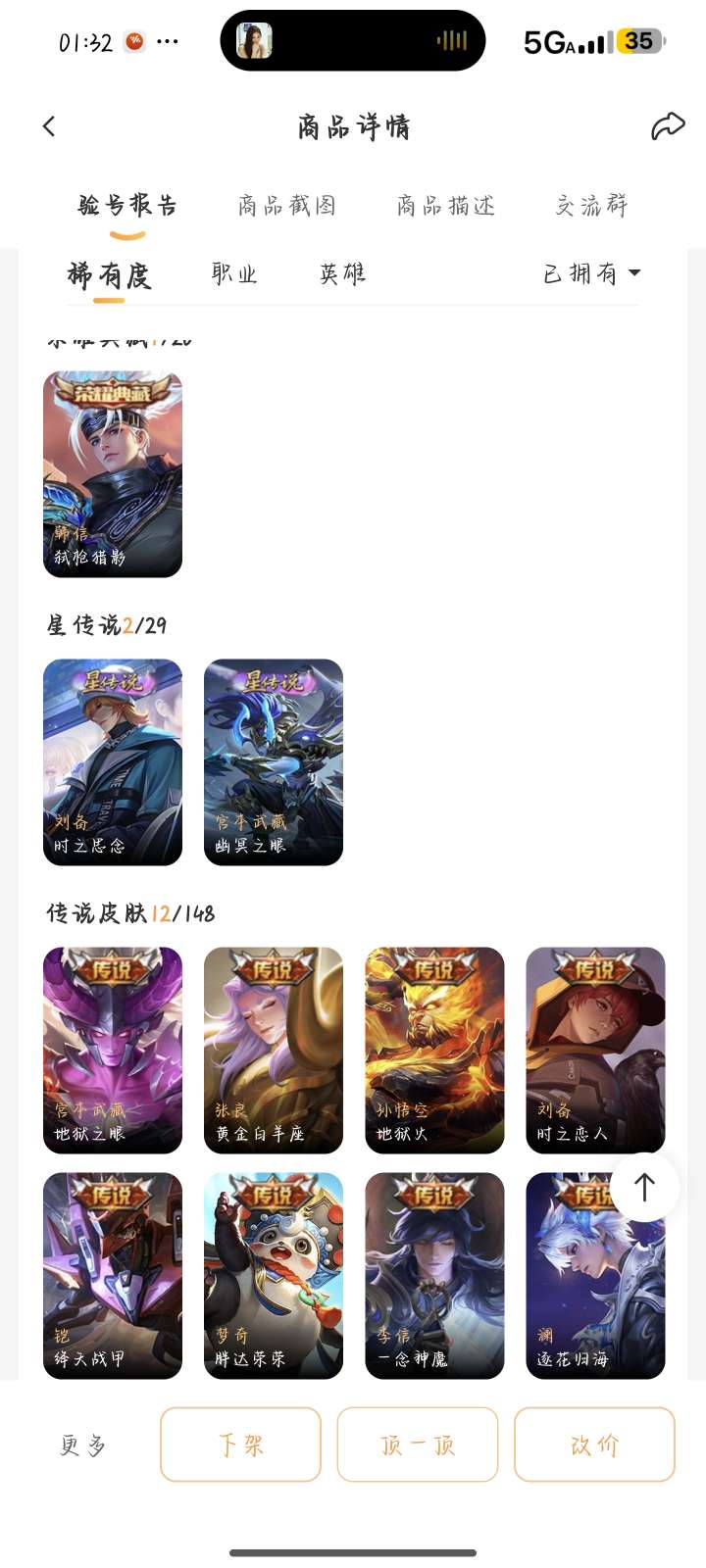Image resolution: width=706 pixels, height=1568 pixels.
Task: Tap 下架 to delist the item
Action: pos(240,1445)
